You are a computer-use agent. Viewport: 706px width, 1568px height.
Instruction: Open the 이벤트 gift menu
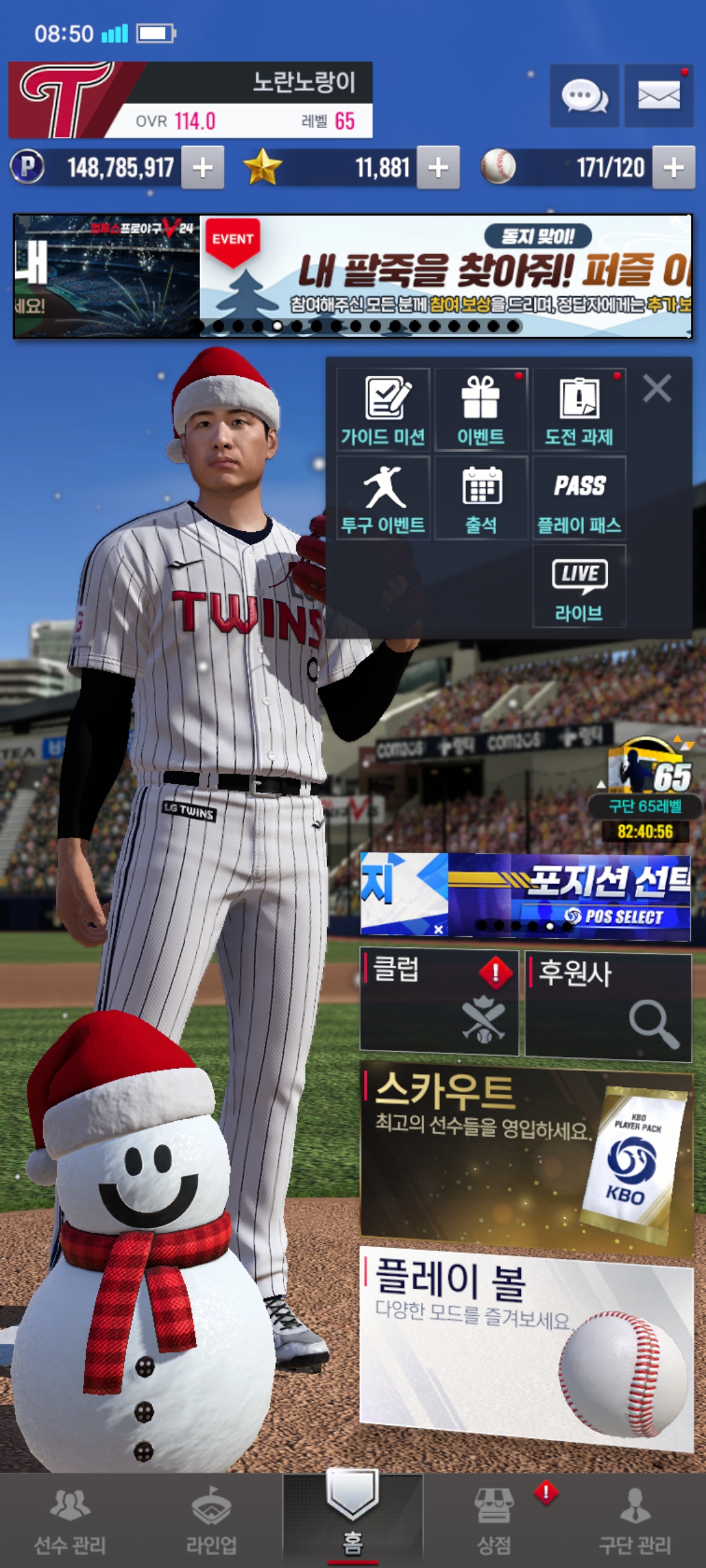click(481, 410)
